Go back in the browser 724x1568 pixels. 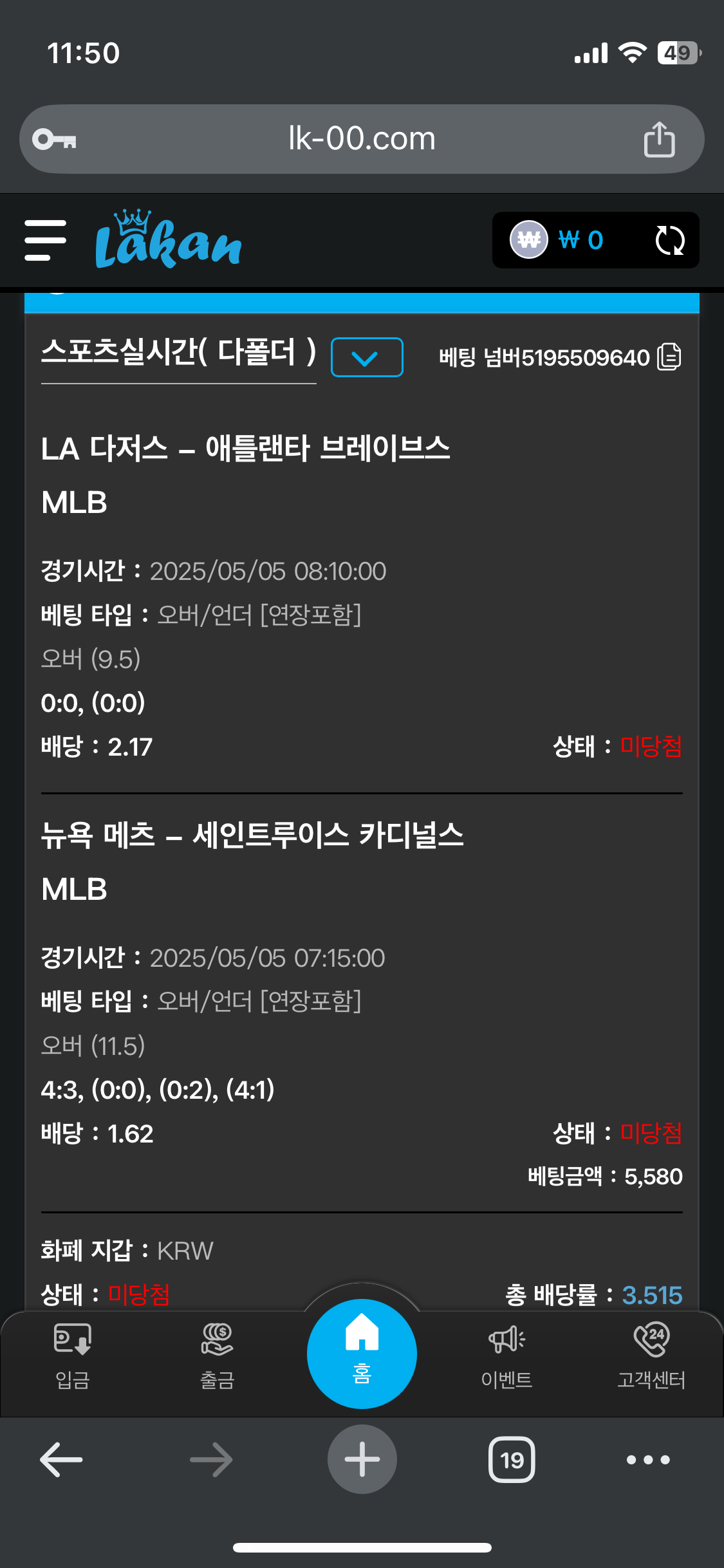click(61, 1459)
